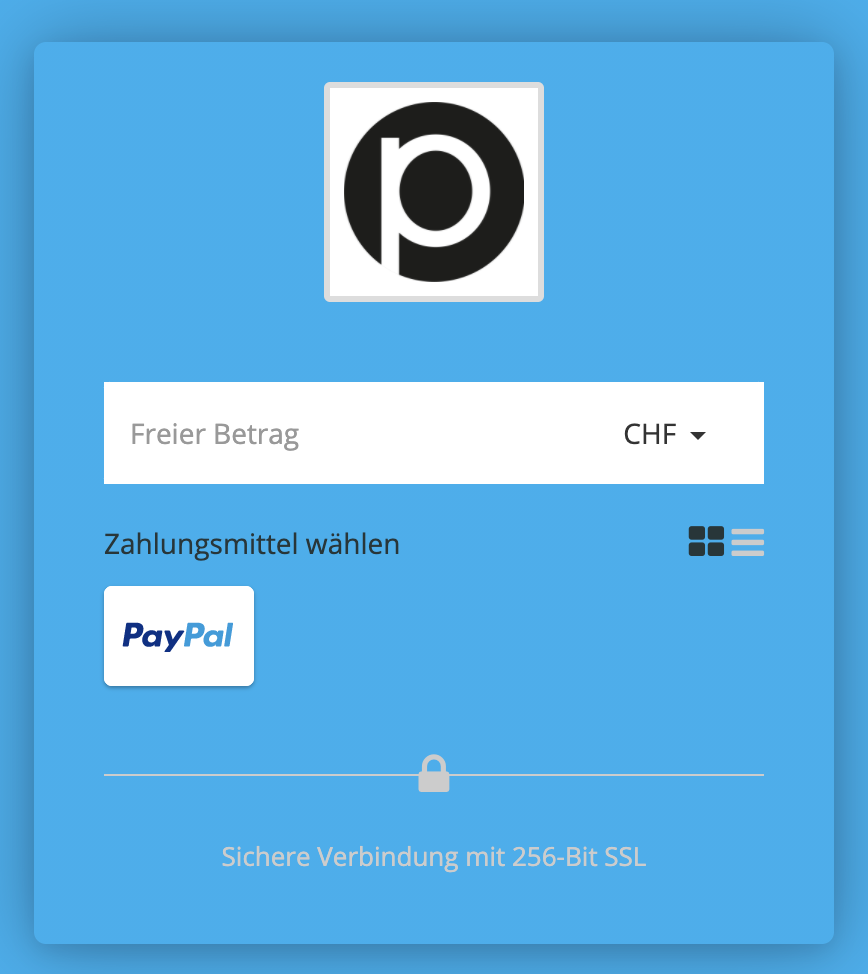Select PayPal as payment method
Image resolution: width=868 pixels, height=974 pixels.
tap(179, 636)
